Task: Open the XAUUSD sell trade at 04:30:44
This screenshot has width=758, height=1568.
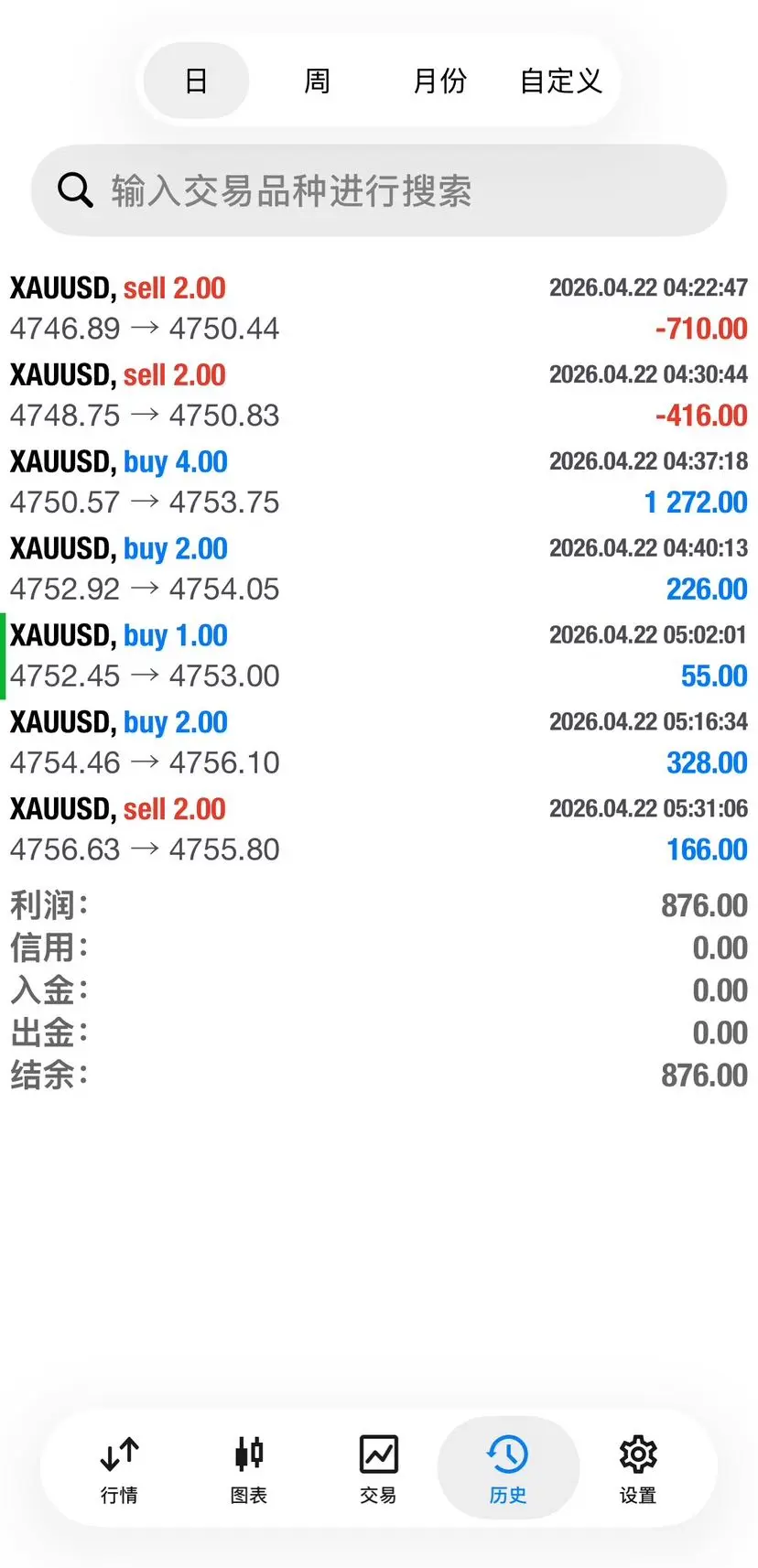Action: (379, 395)
